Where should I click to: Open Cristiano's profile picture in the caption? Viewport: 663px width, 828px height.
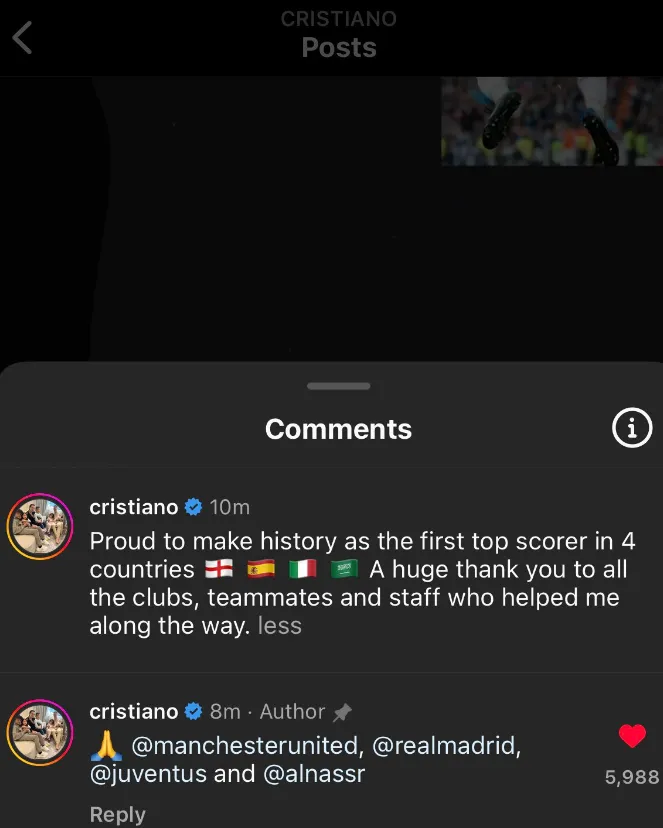40,526
